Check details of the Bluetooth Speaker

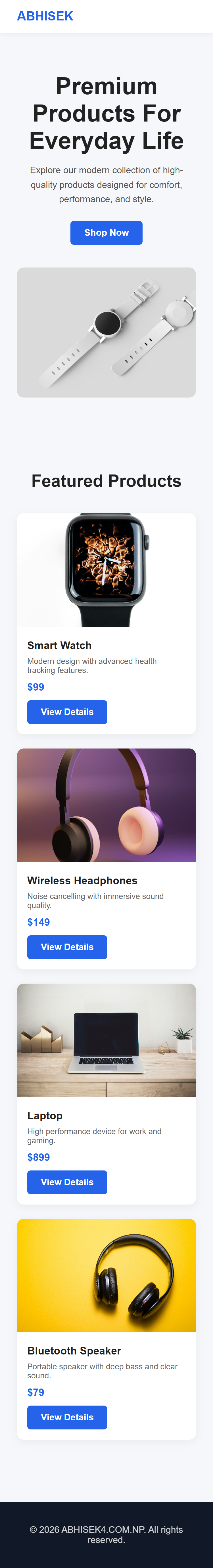point(67,1416)
